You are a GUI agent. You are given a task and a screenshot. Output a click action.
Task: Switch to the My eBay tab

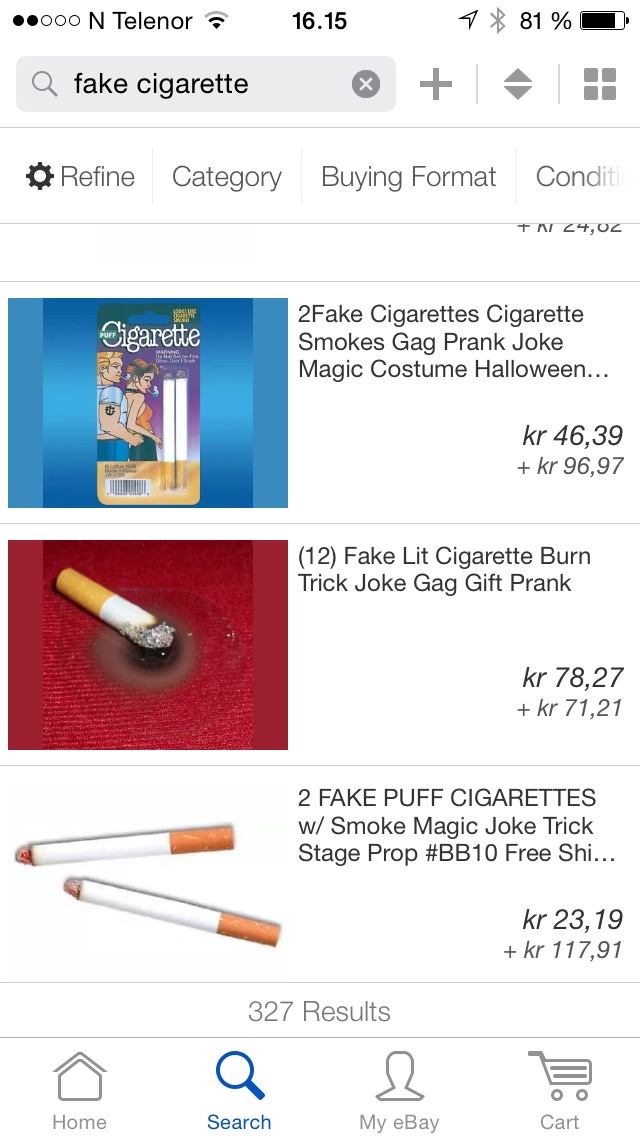[399, 1091]
